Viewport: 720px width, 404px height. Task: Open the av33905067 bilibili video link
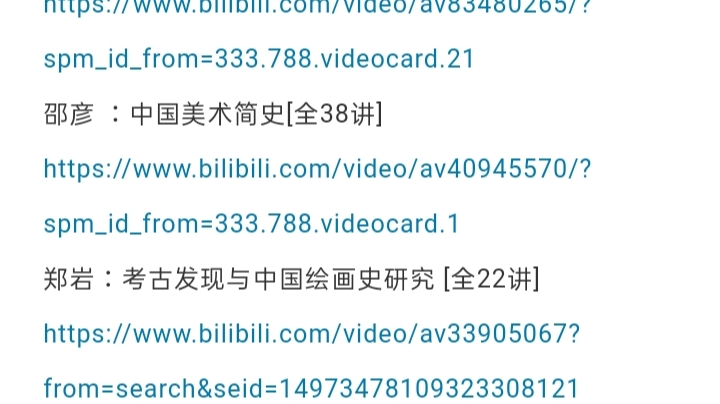point(311,333)
